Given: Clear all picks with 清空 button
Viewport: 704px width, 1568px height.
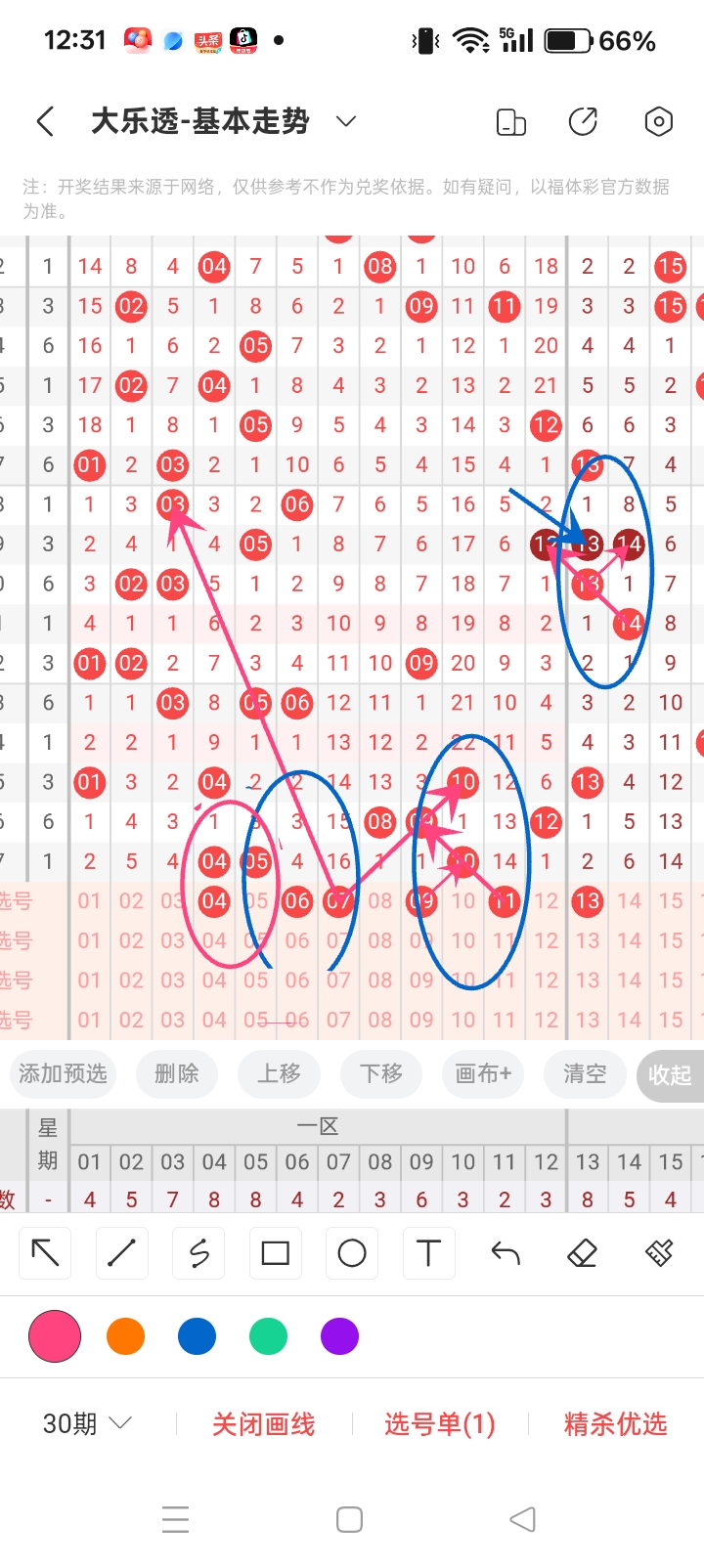Looking at the screenshot, I should [584, 1074].
